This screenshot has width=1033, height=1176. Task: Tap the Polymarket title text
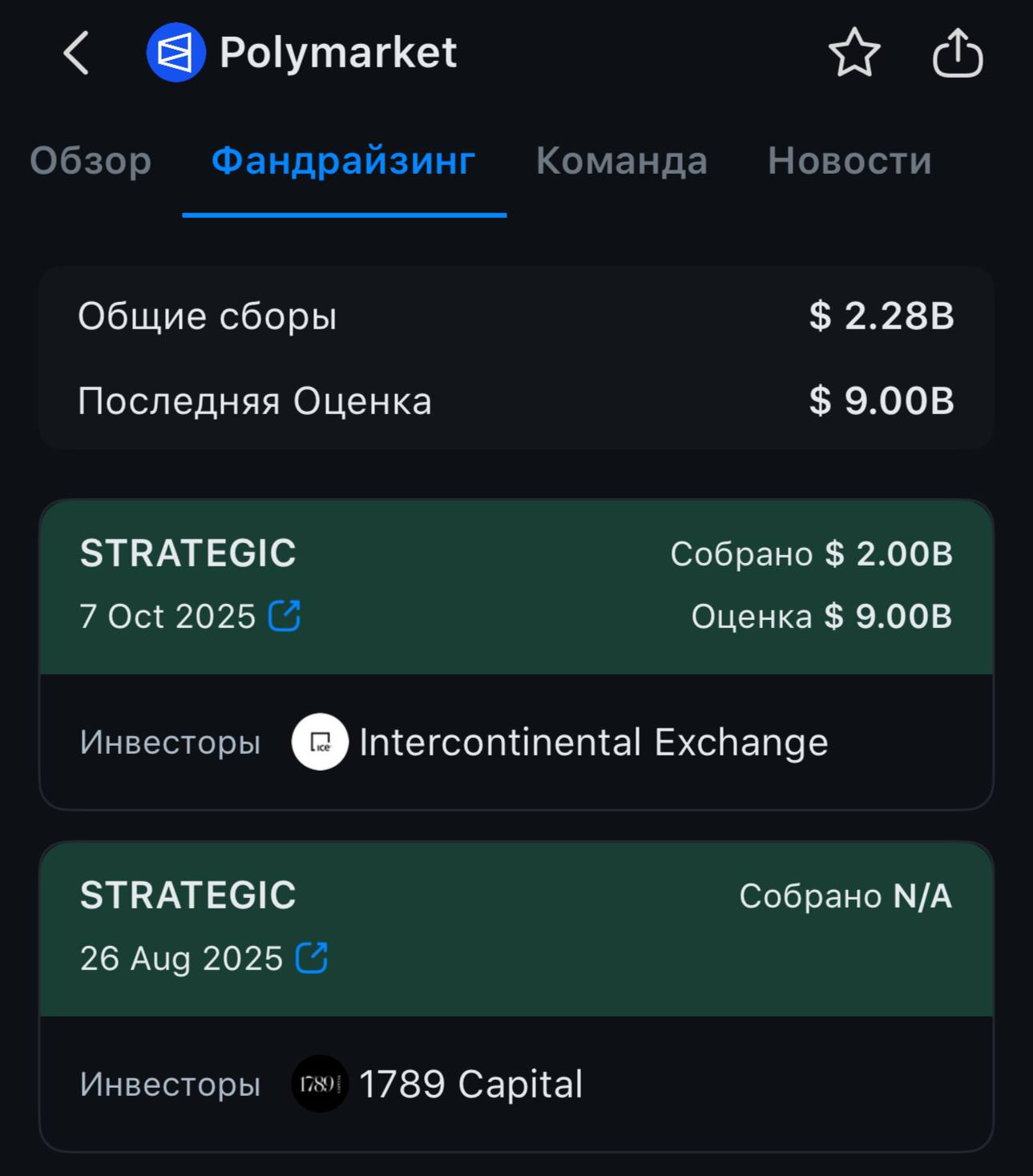click(x=337, y=53)
